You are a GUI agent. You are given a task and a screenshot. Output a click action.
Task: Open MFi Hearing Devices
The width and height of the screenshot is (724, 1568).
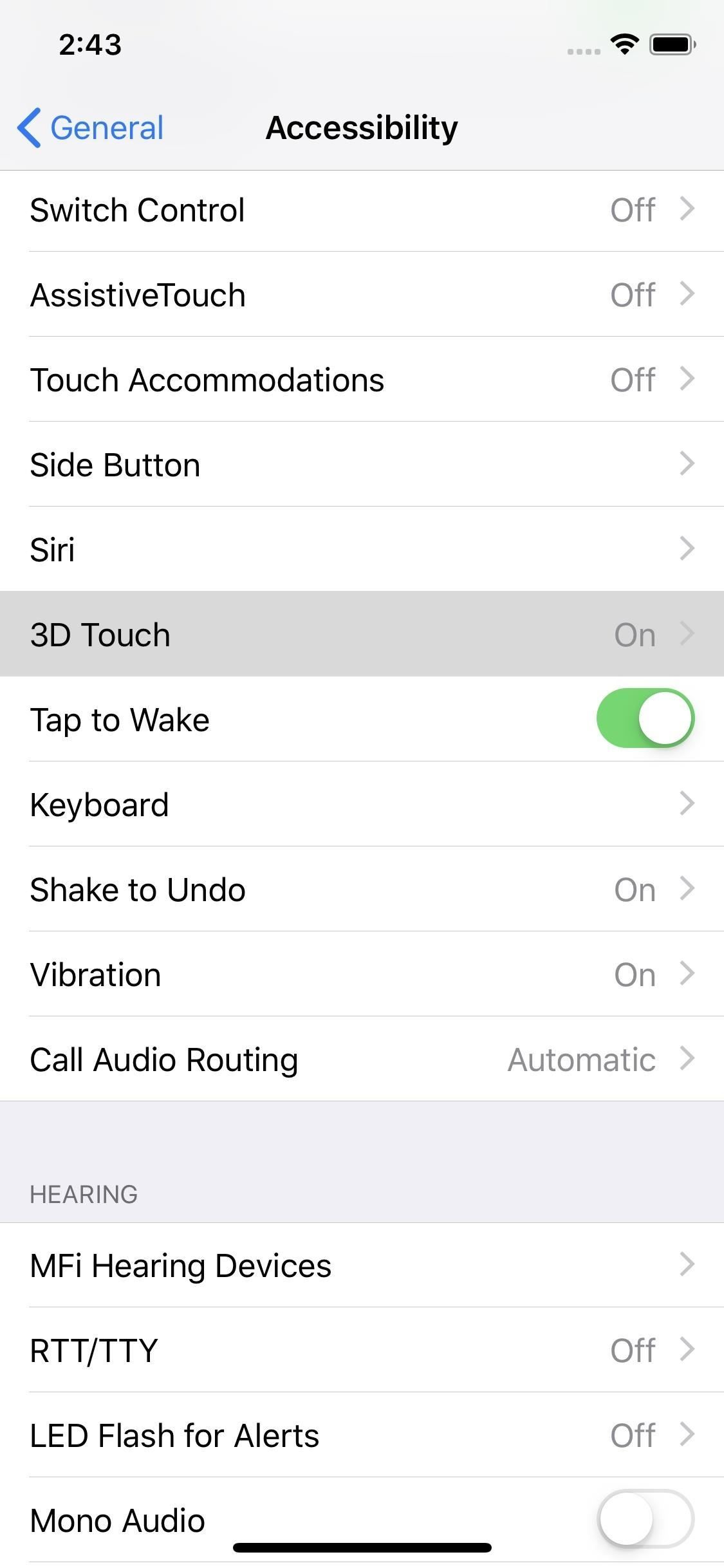coord(362,1265)
